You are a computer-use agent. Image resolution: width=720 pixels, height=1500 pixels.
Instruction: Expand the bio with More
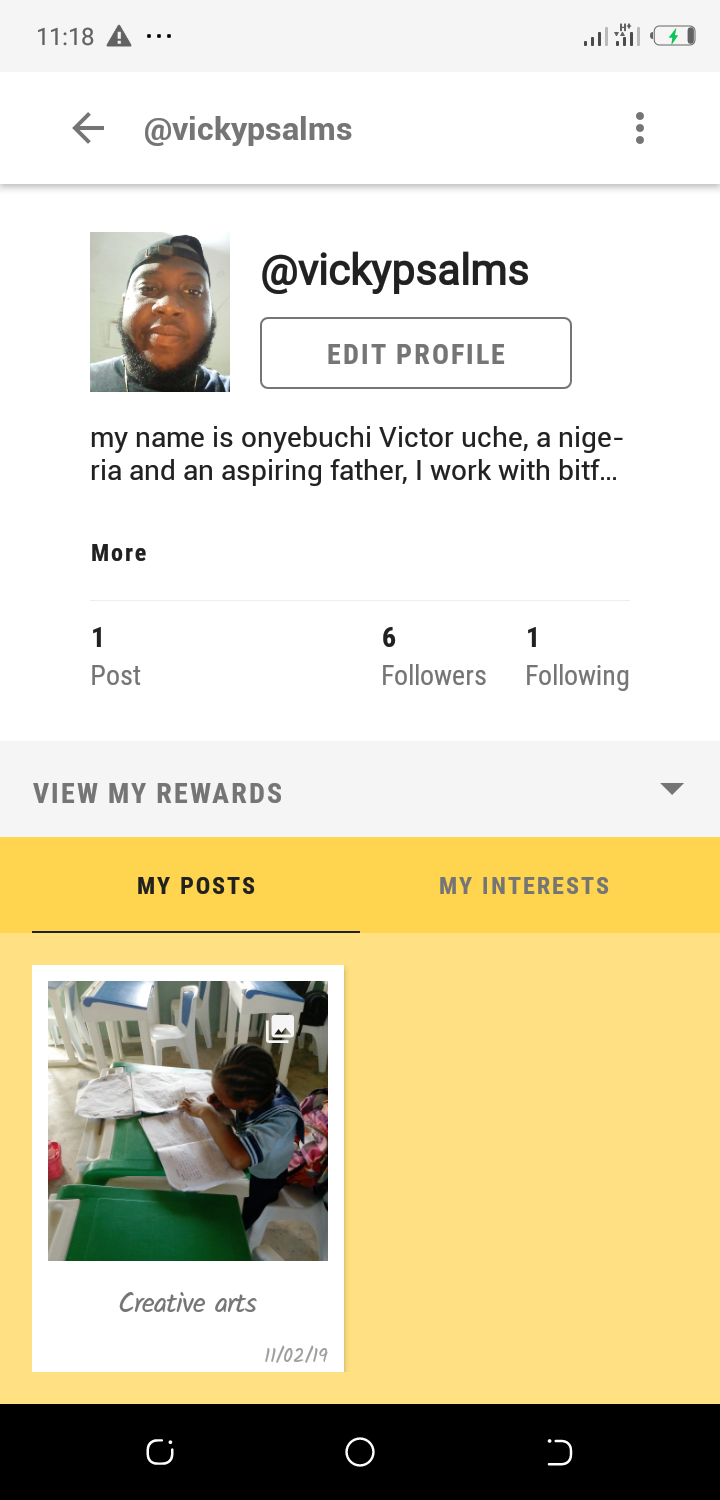click(x=119, y=553)
